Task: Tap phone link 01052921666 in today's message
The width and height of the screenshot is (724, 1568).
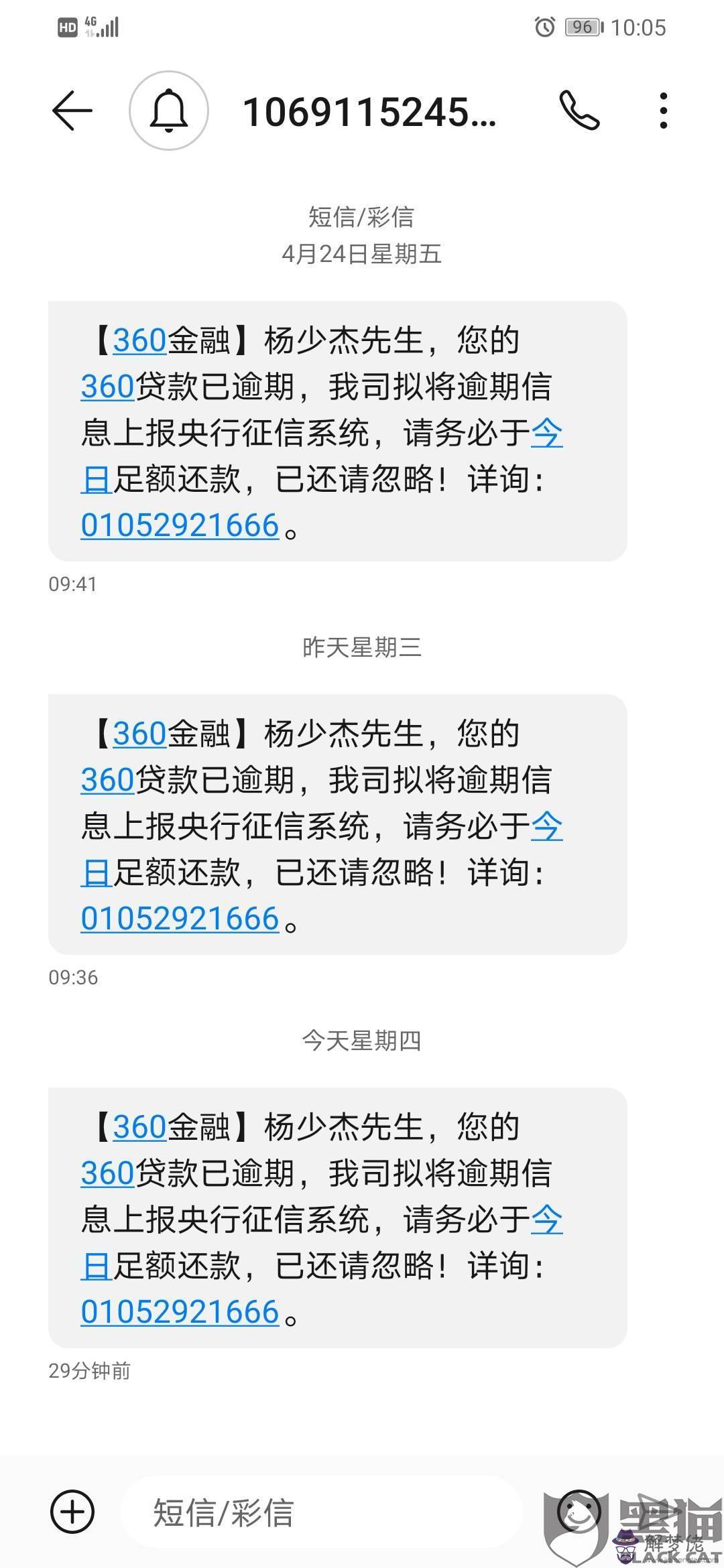Action: coord(180,1312)
